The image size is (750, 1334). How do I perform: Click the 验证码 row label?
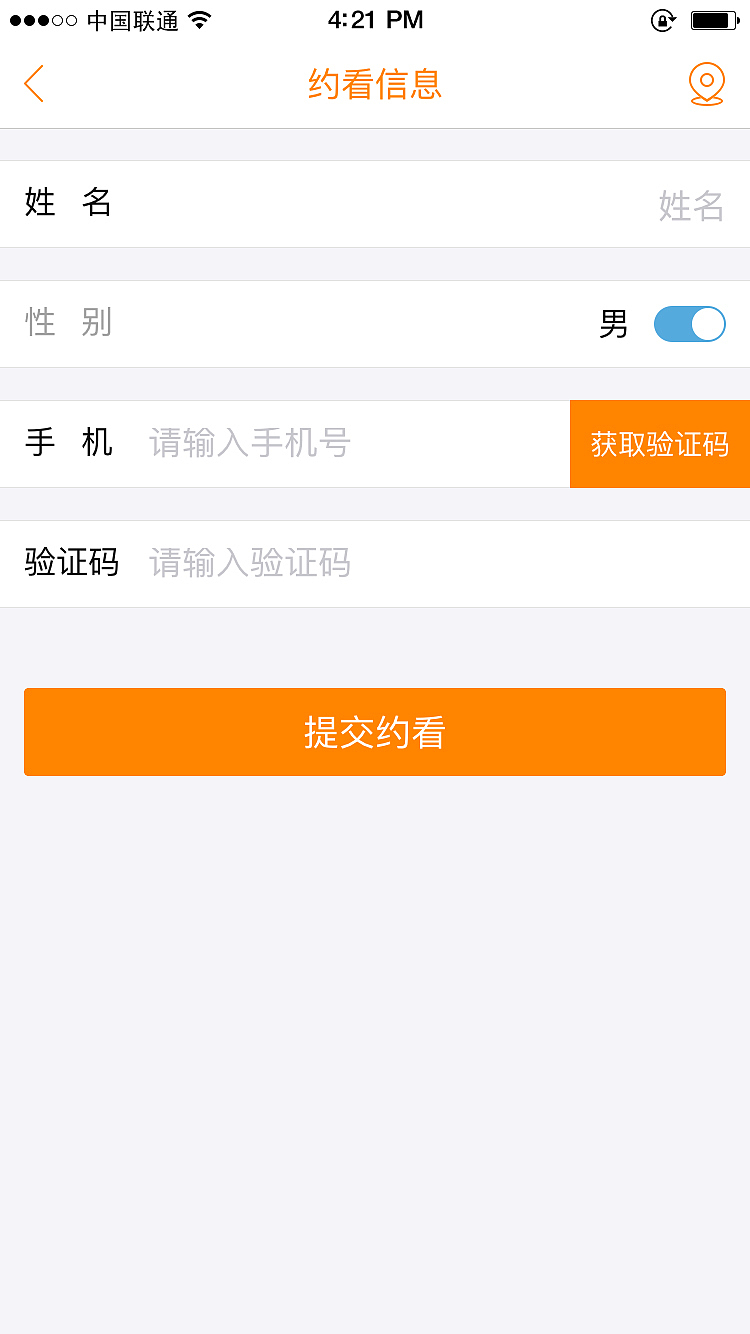point(72,563)
